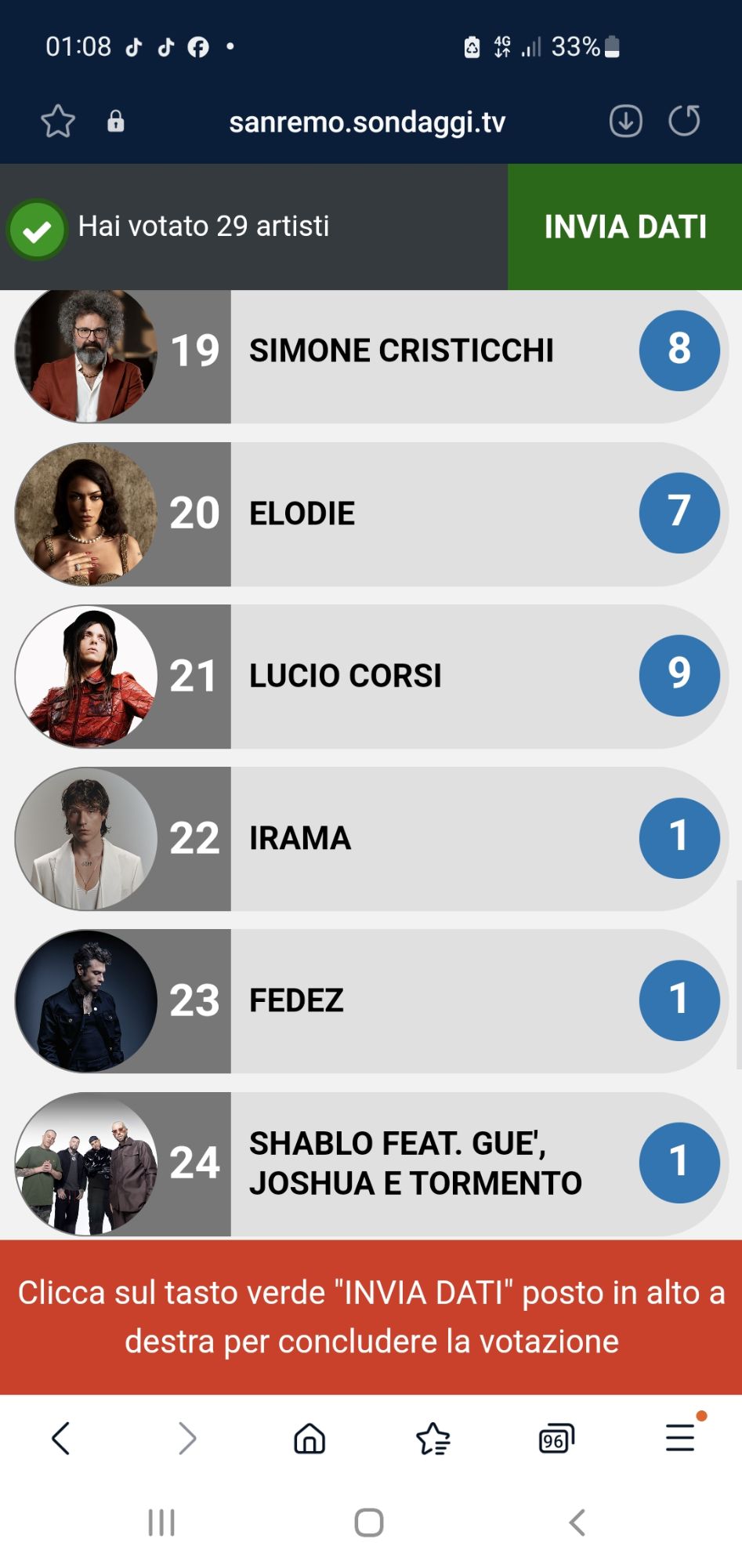
Task: Go back to the previous browser page
Action: tap(61, 1438)
